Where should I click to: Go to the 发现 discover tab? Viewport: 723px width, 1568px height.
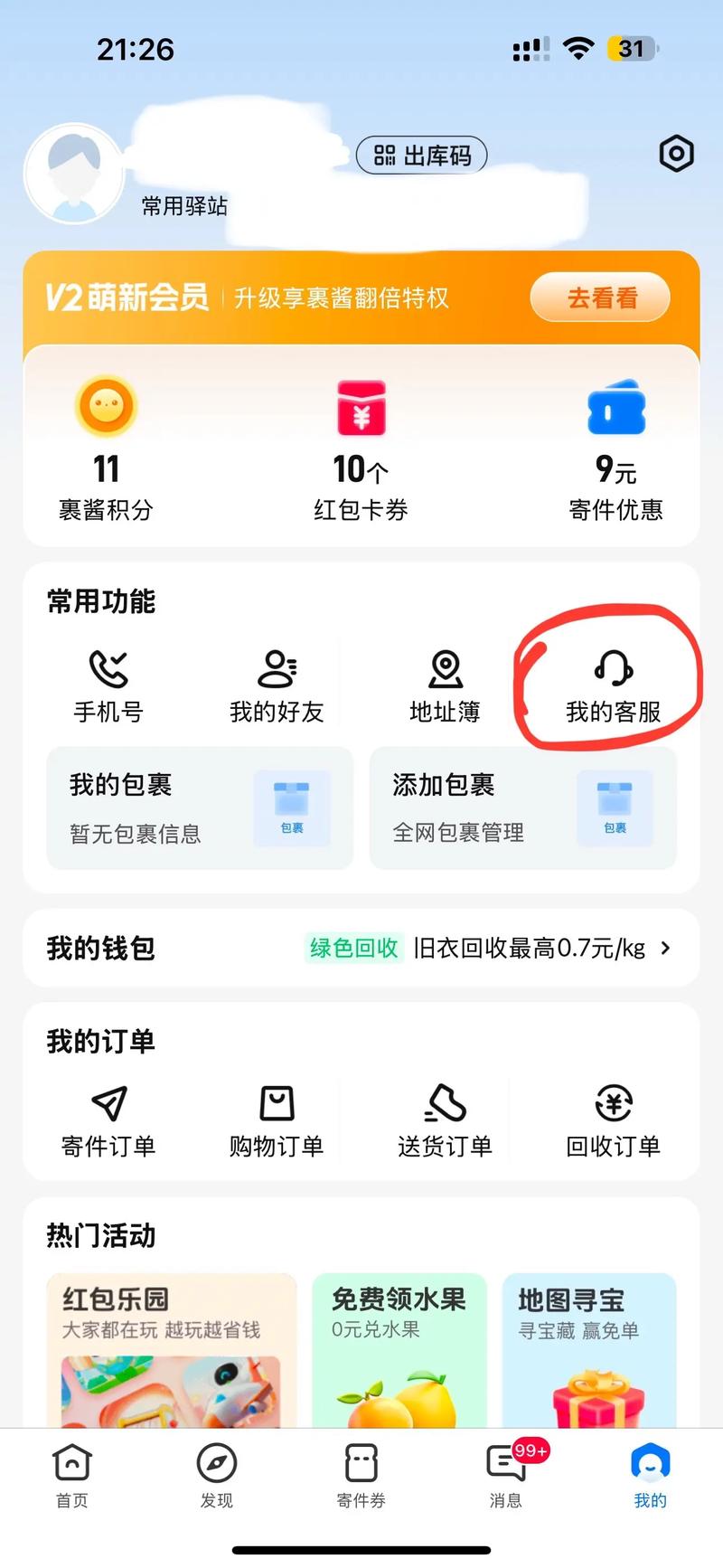click(217, 1474)
